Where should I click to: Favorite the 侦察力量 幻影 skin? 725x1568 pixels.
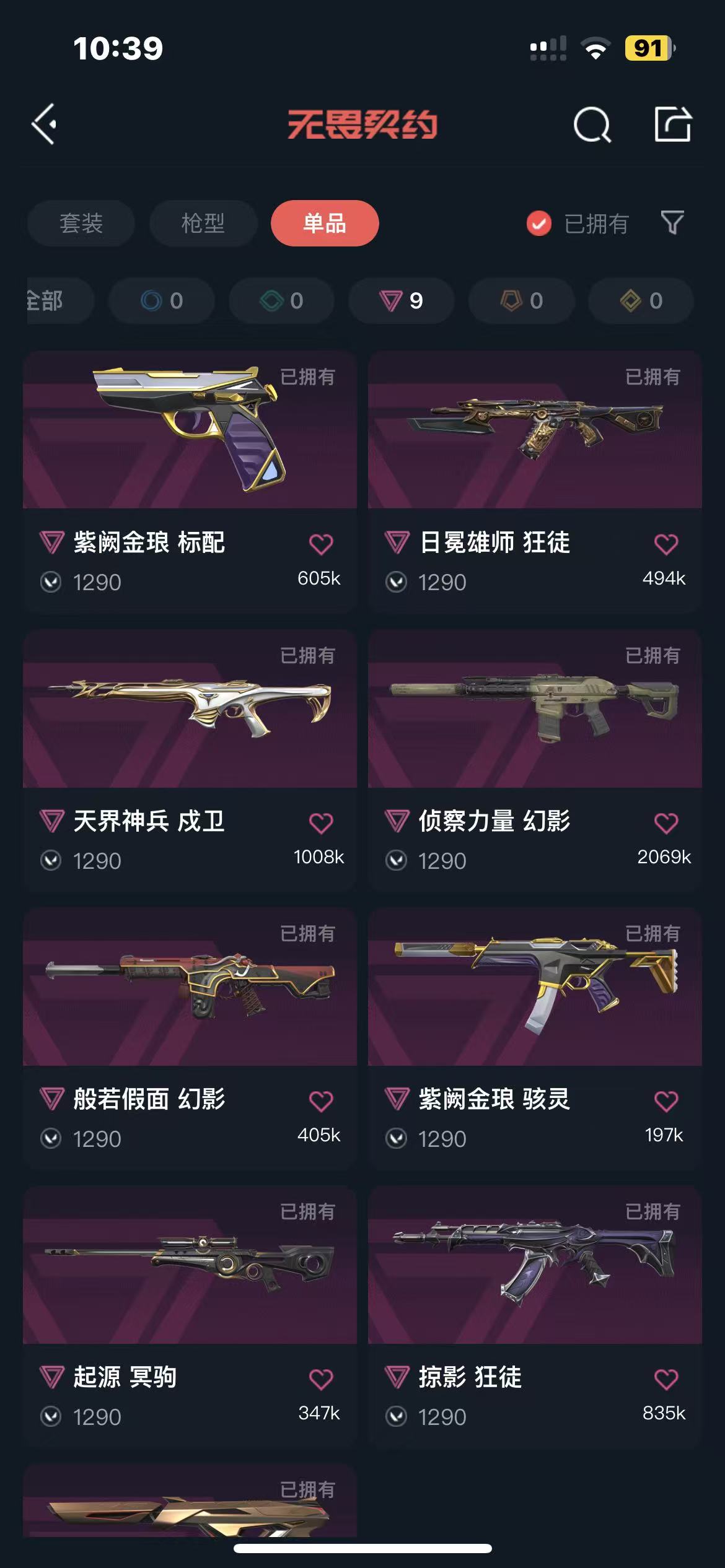(x=666, y=823)
